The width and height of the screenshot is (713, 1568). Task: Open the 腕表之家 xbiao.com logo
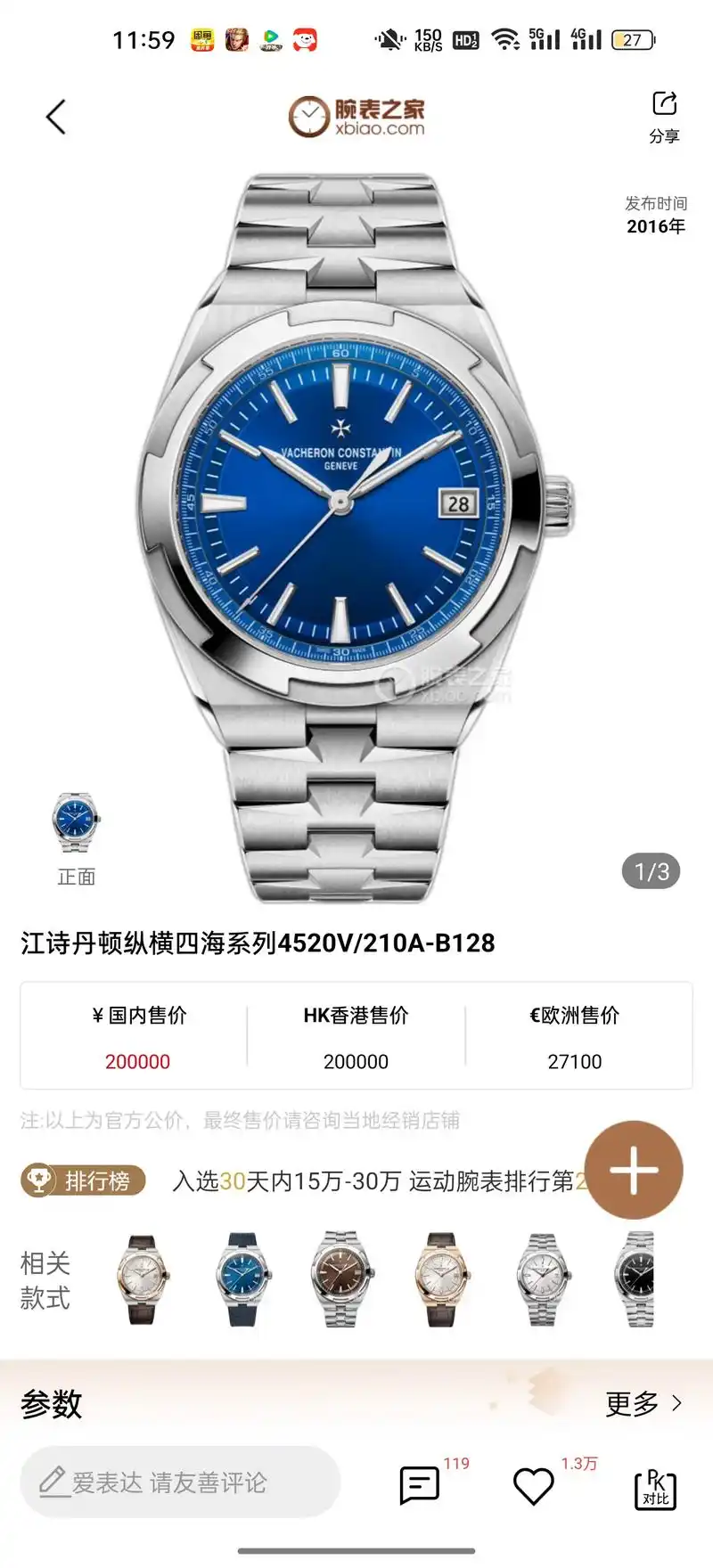[356, 117]
